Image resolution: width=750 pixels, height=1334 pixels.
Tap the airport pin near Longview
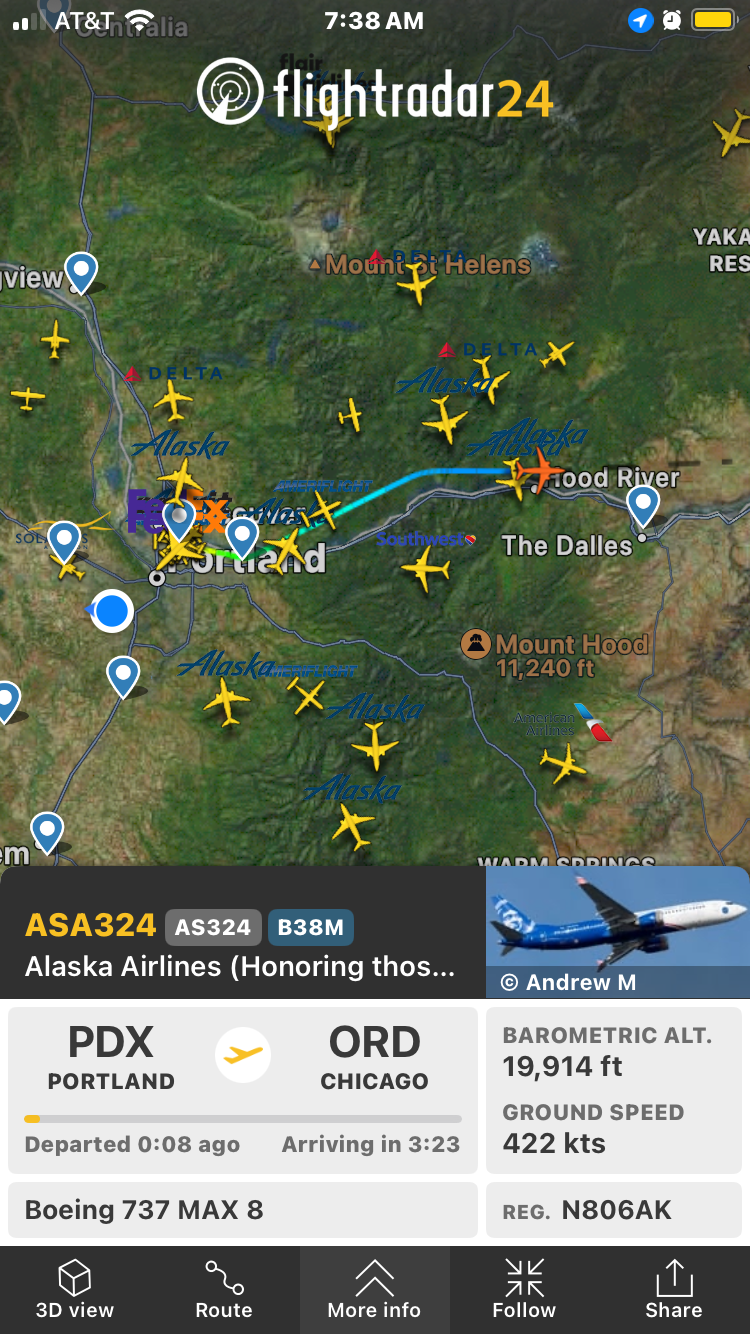click(81, 271)
